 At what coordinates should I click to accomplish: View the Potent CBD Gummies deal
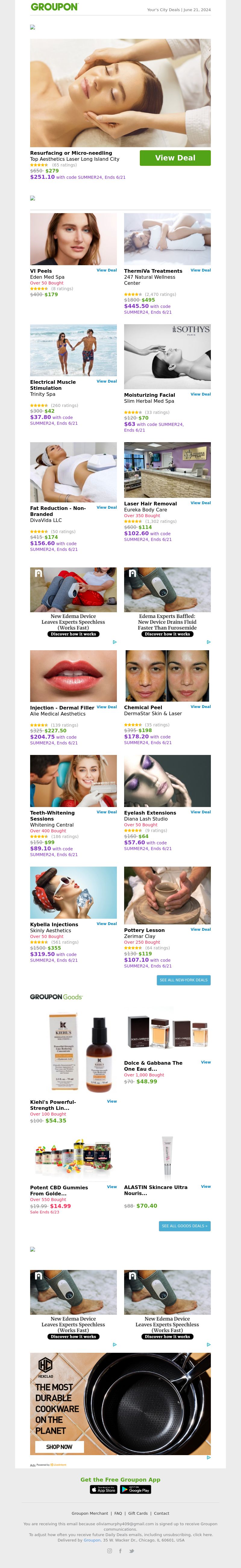[x=112, y=1186]
